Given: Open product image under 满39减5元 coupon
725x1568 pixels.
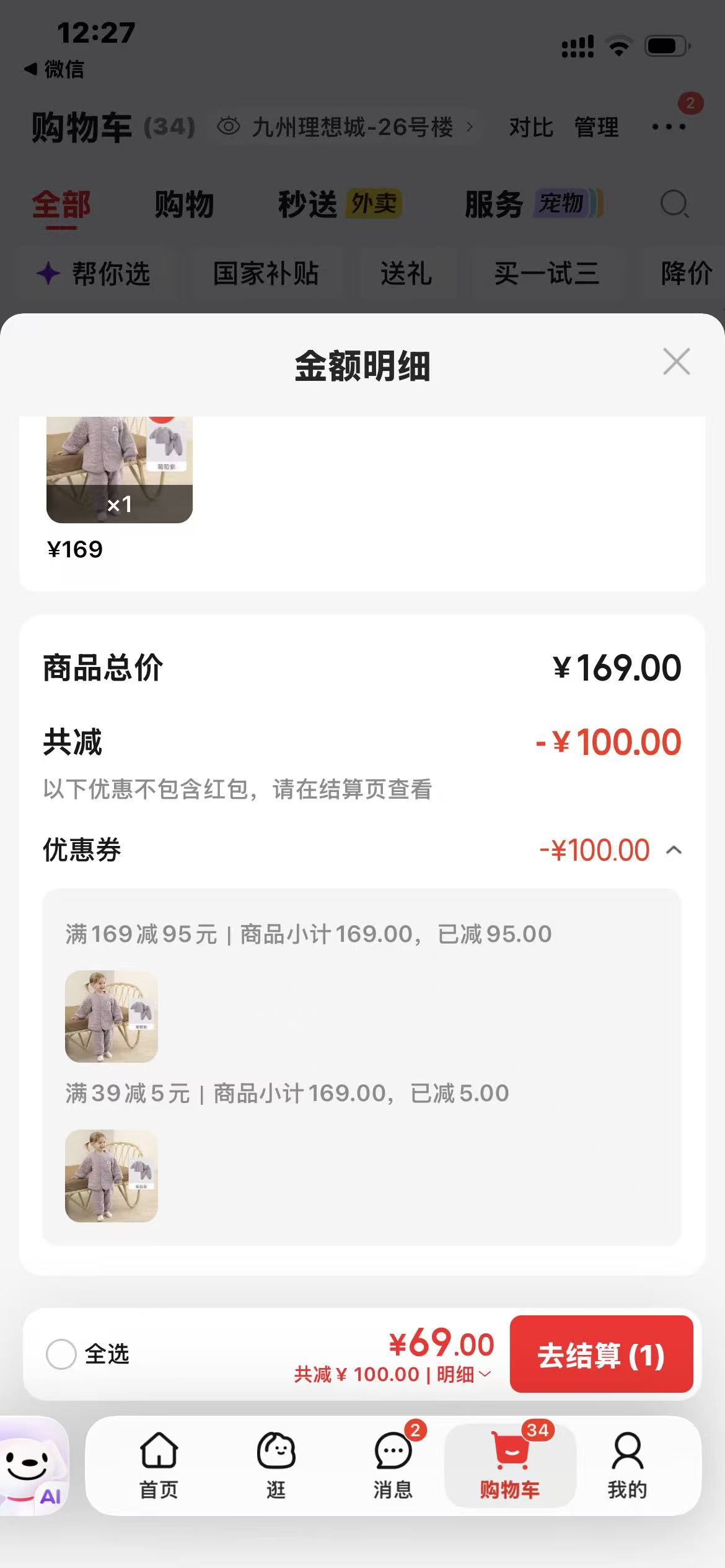Looking at the screenshot, I should click(x=112, y=1175).
